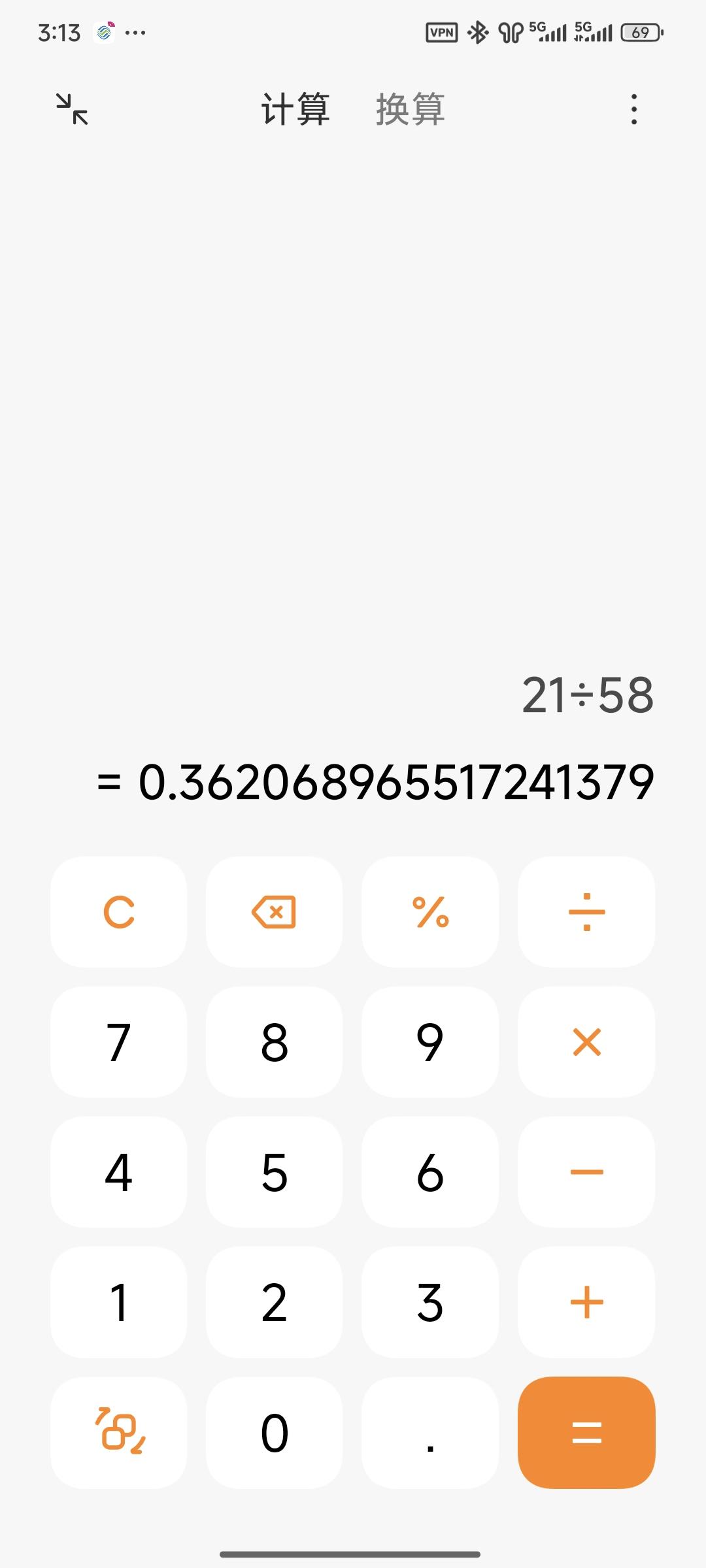Select the 计算 tab

[x=295, y=109]
